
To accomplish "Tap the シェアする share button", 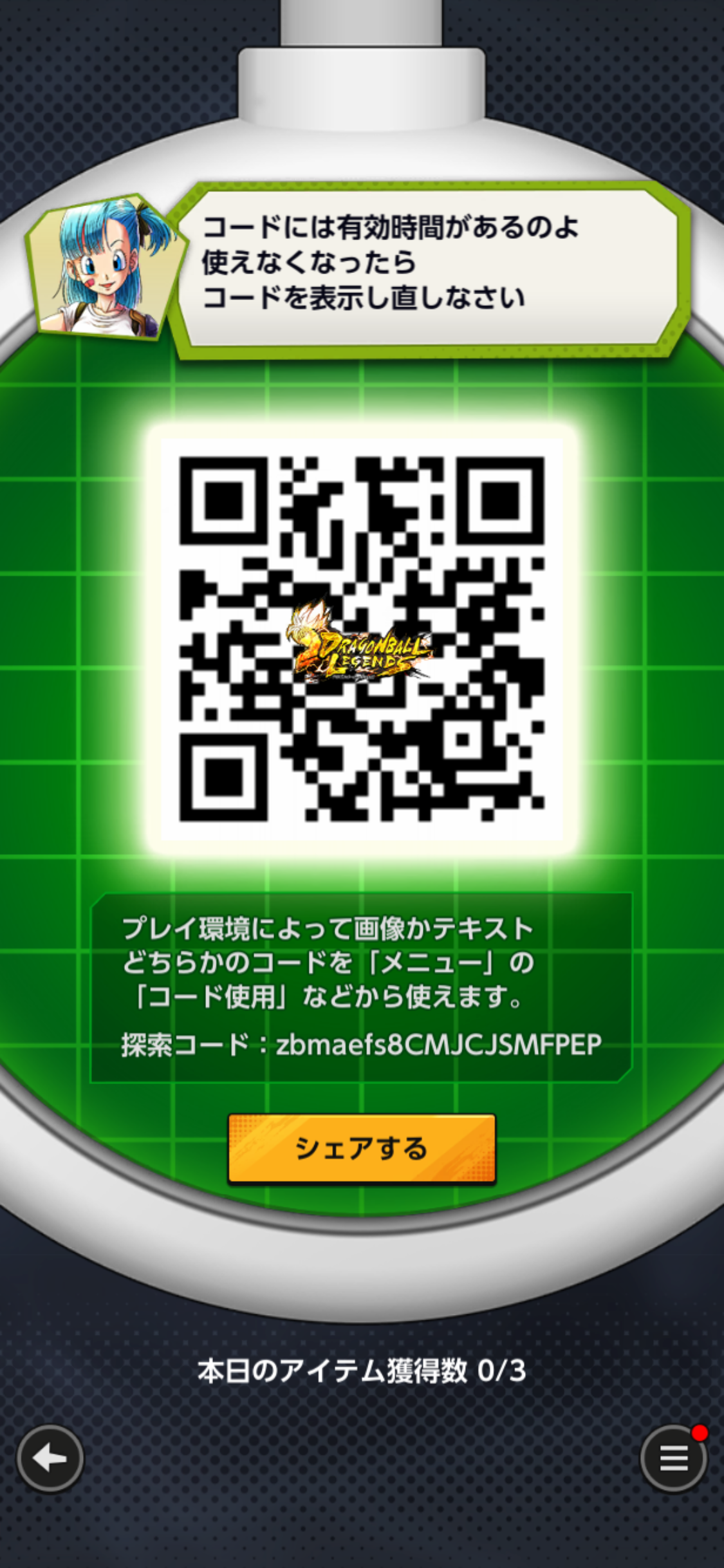I will pos(362,1149).
